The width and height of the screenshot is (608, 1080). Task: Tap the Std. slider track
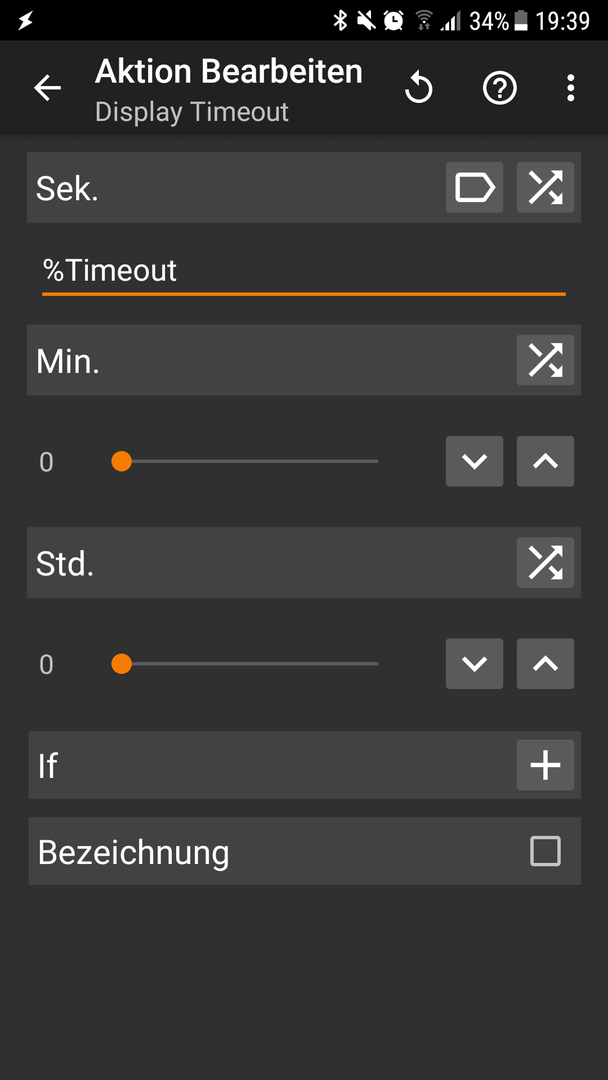tap(245, 664)
